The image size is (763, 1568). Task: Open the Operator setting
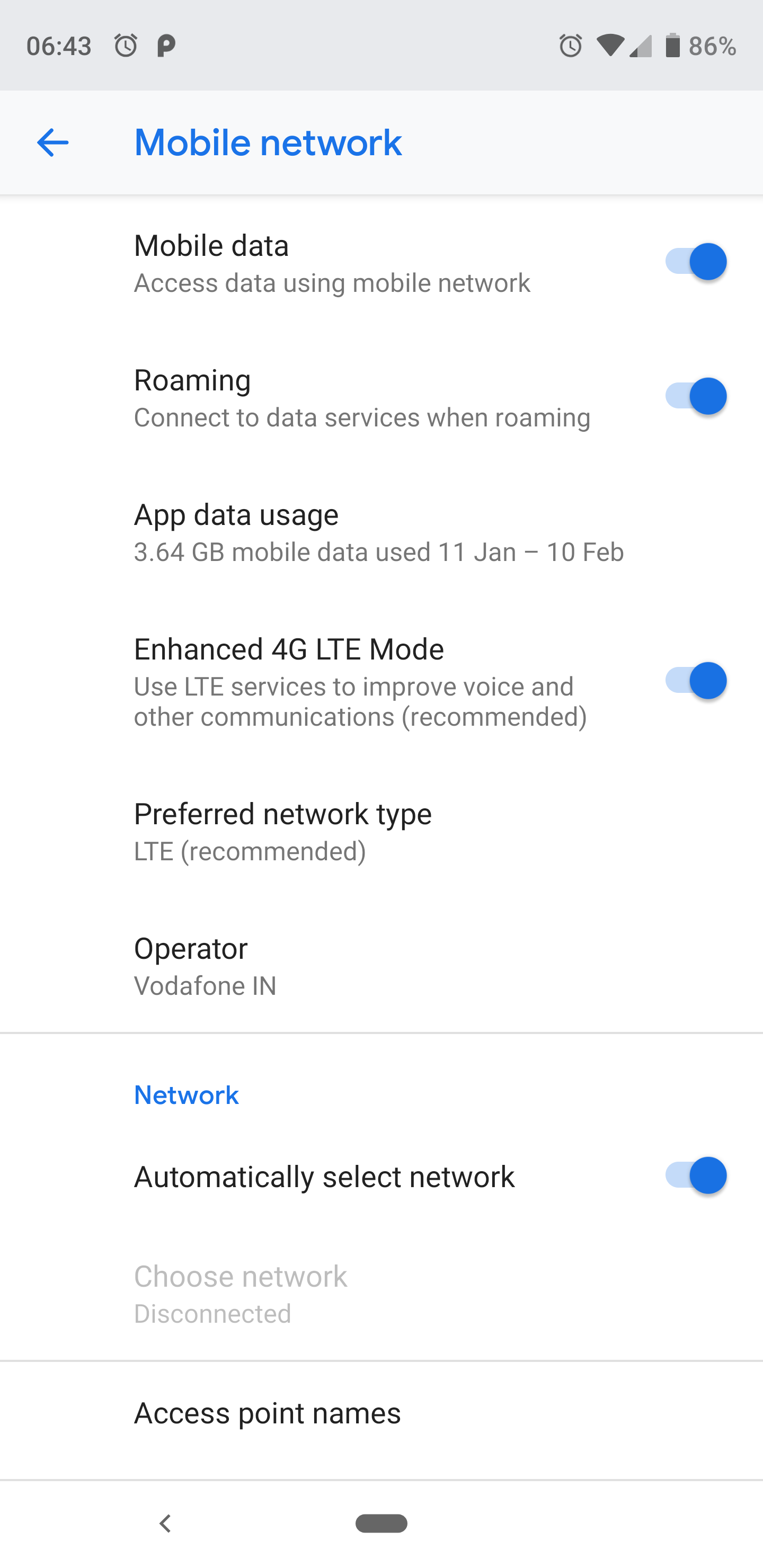click(205, 966)
